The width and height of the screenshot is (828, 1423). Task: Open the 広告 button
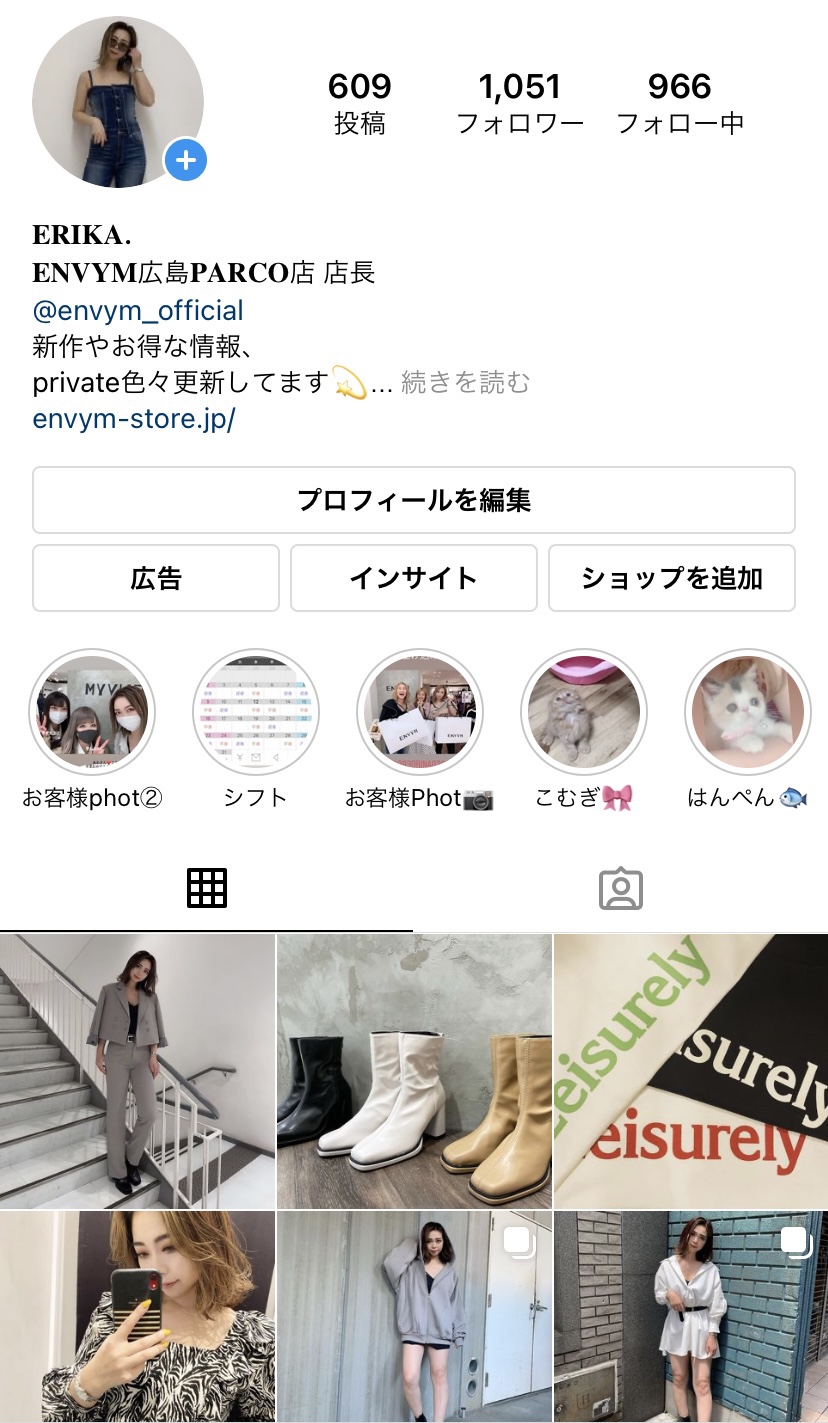point(156,578)
